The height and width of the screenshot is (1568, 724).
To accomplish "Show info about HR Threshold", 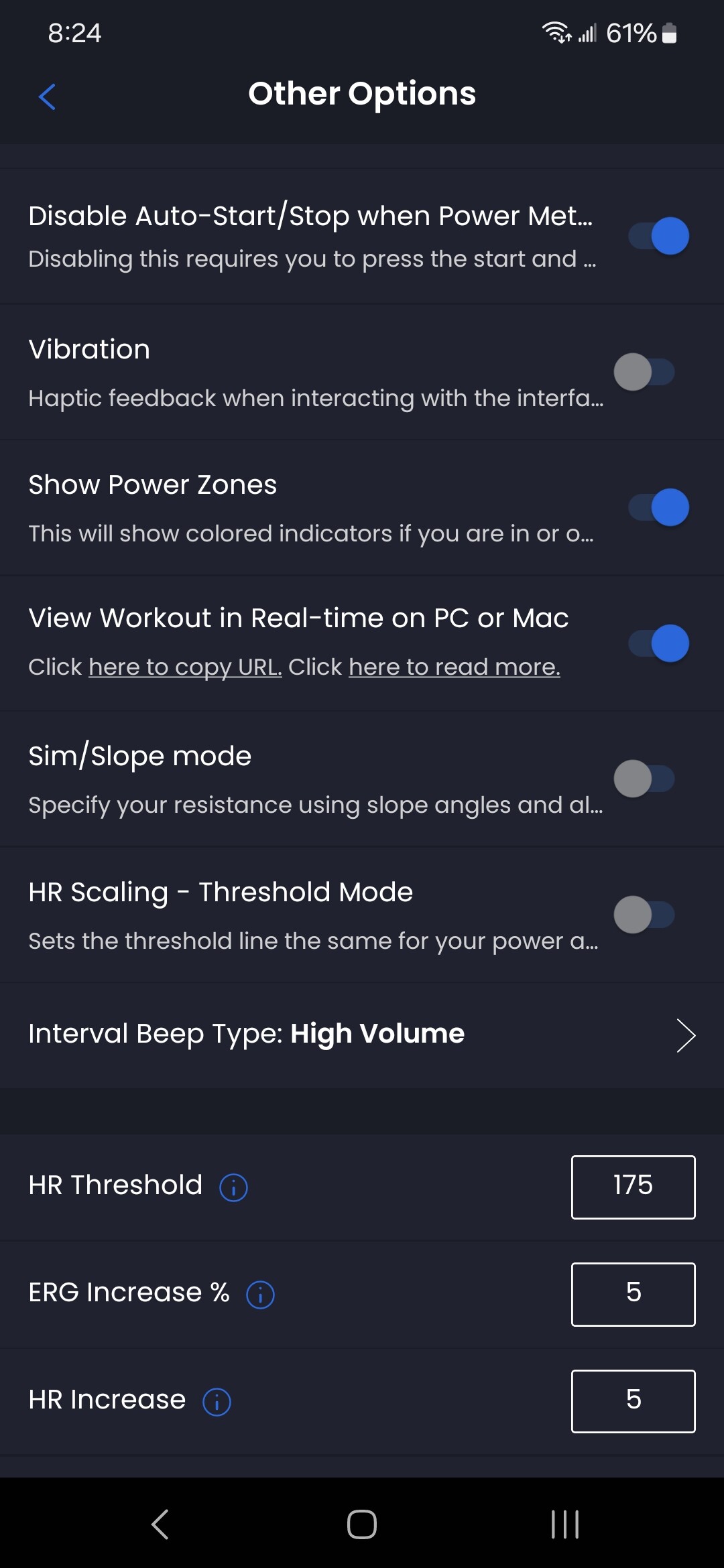I will coord(233,1188).
